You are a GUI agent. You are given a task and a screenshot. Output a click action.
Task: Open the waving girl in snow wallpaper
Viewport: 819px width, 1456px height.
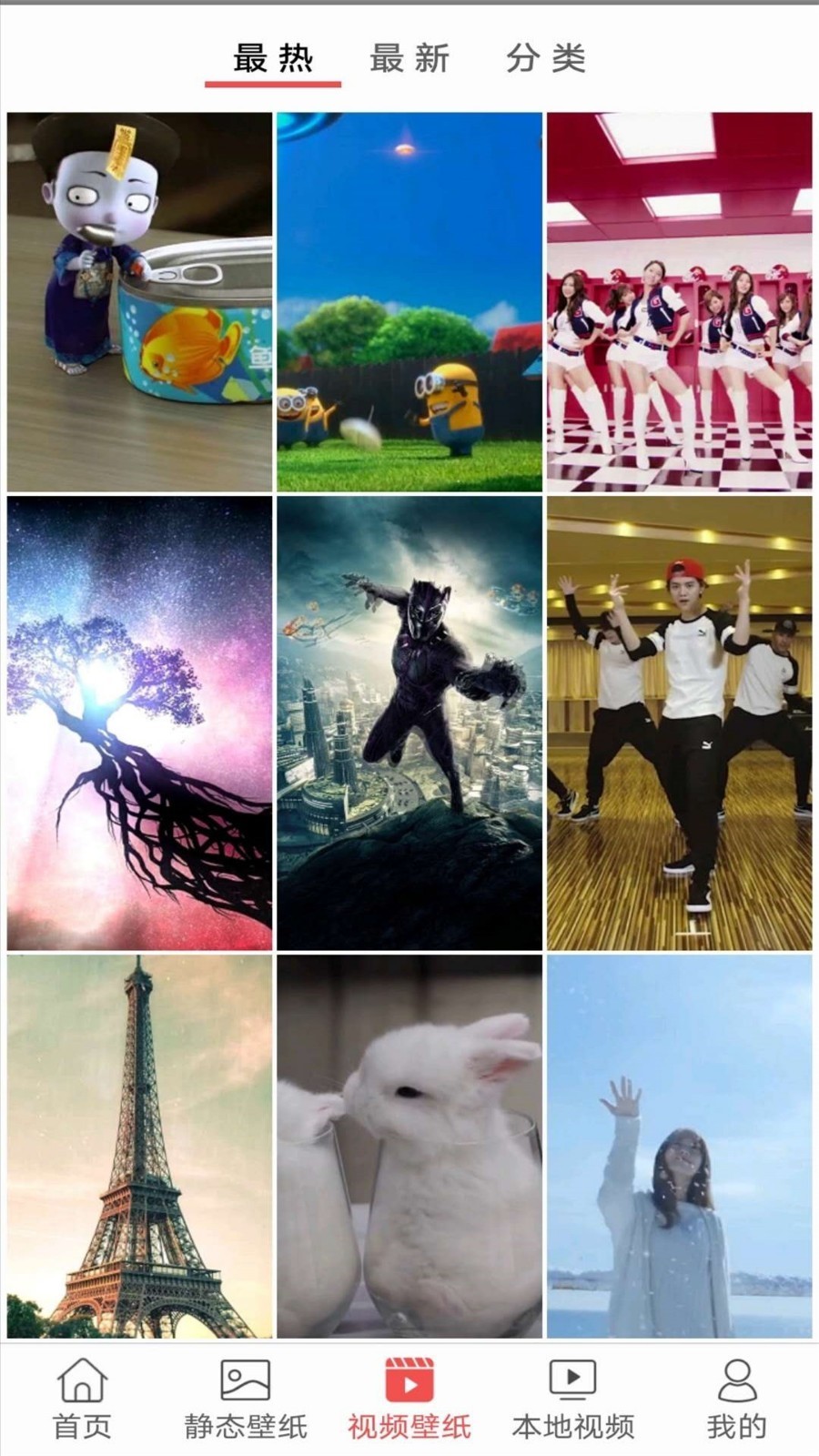coord(679,1146)
